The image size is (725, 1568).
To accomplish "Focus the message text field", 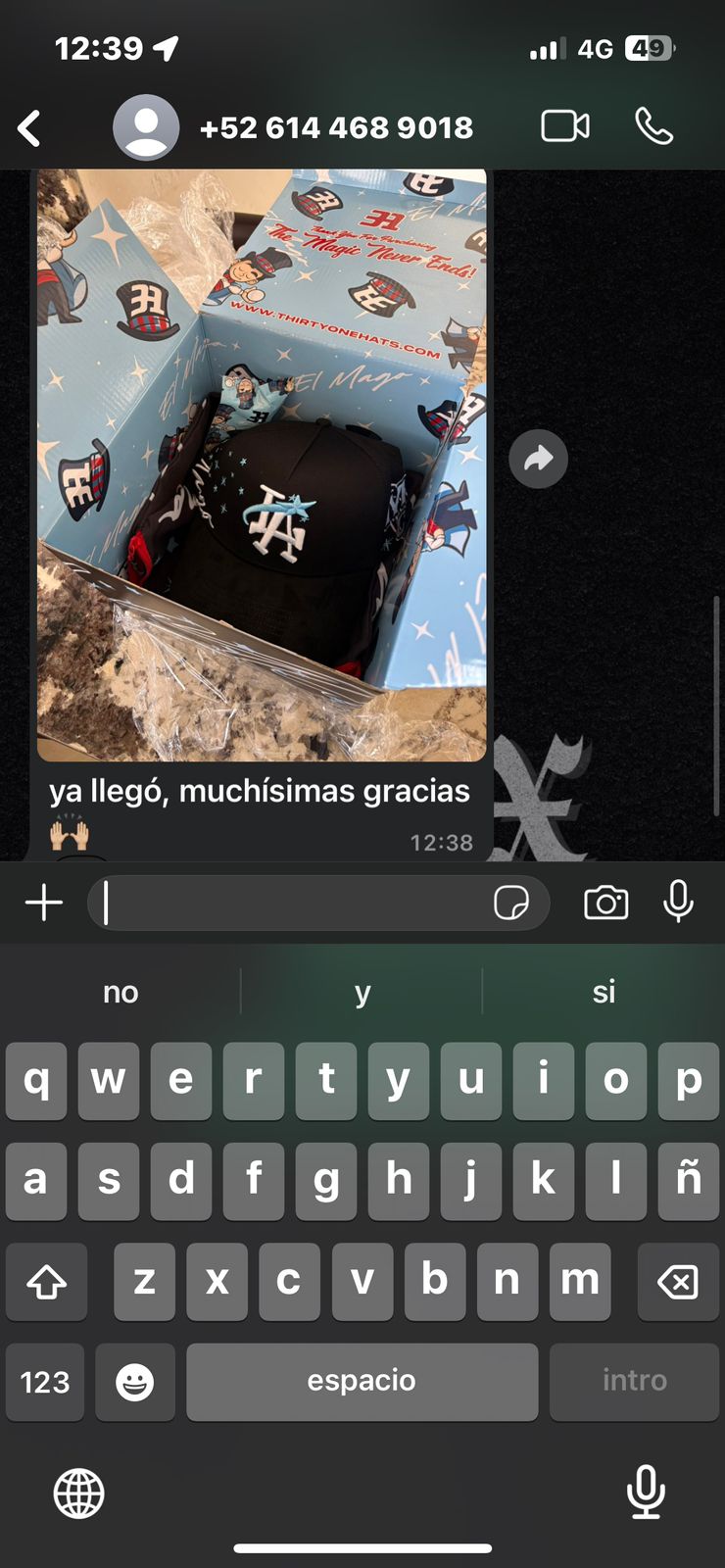I will (x=294, y=903).
